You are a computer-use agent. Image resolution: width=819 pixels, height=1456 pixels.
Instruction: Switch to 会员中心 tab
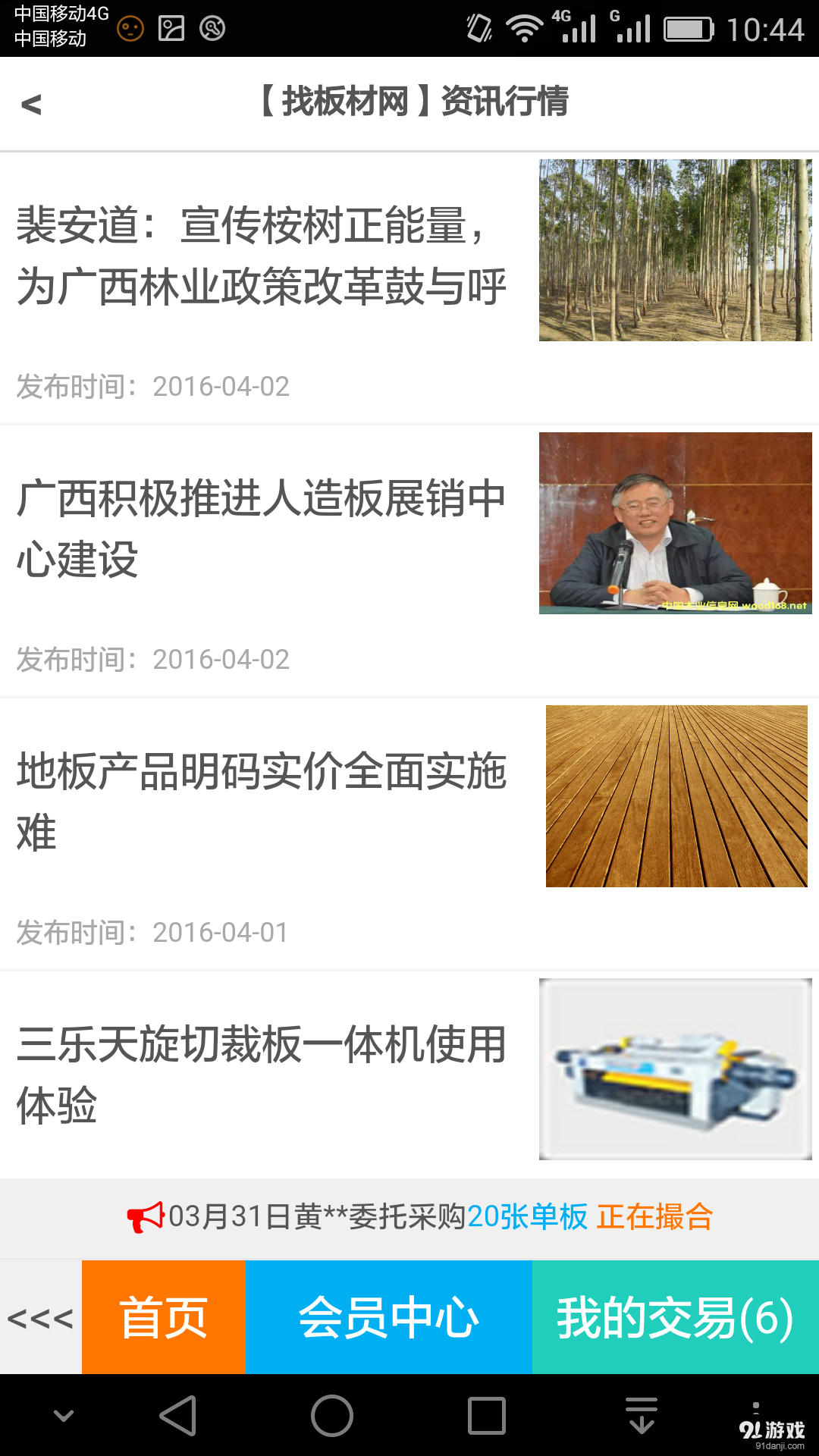[389, 1317]
